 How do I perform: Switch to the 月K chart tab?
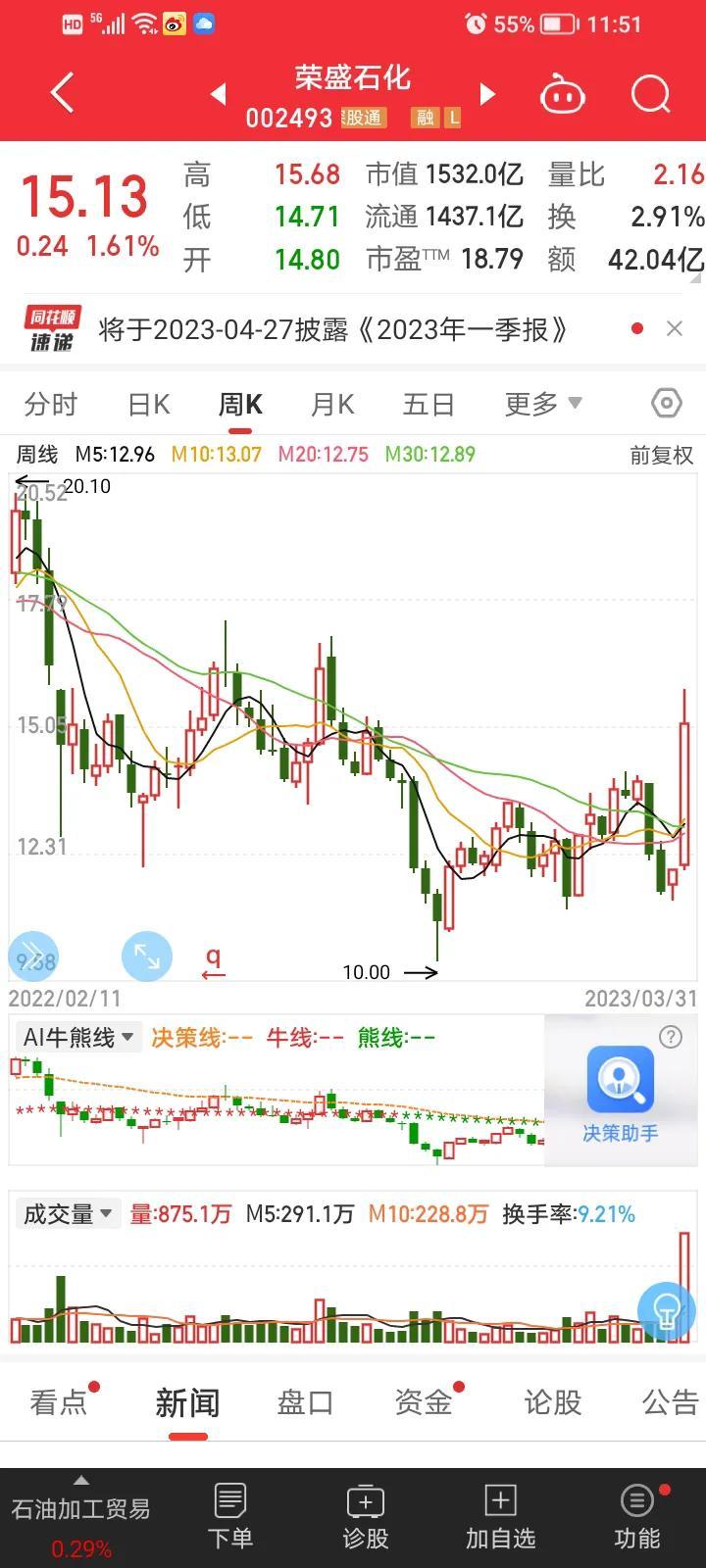332,404
